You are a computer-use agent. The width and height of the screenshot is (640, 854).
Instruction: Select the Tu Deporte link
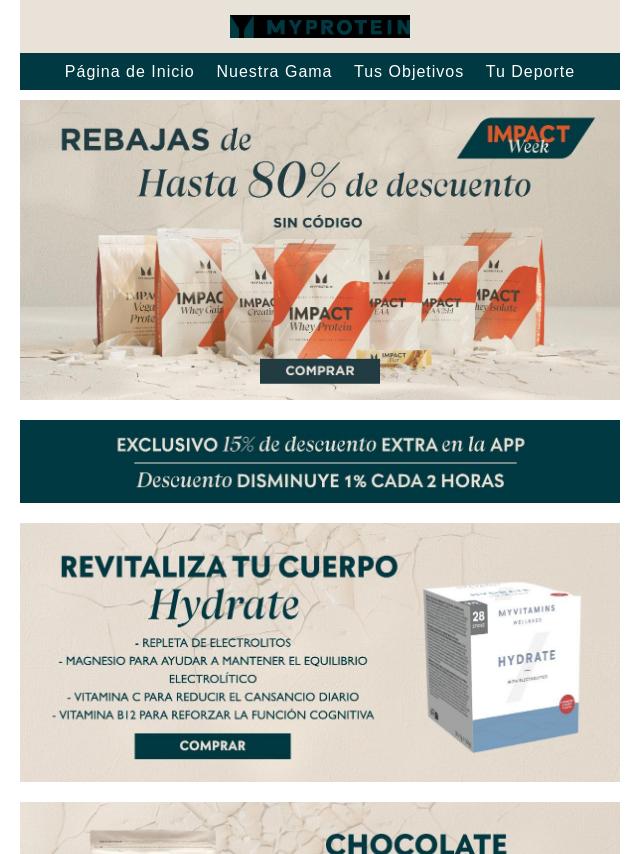(530, 72)
